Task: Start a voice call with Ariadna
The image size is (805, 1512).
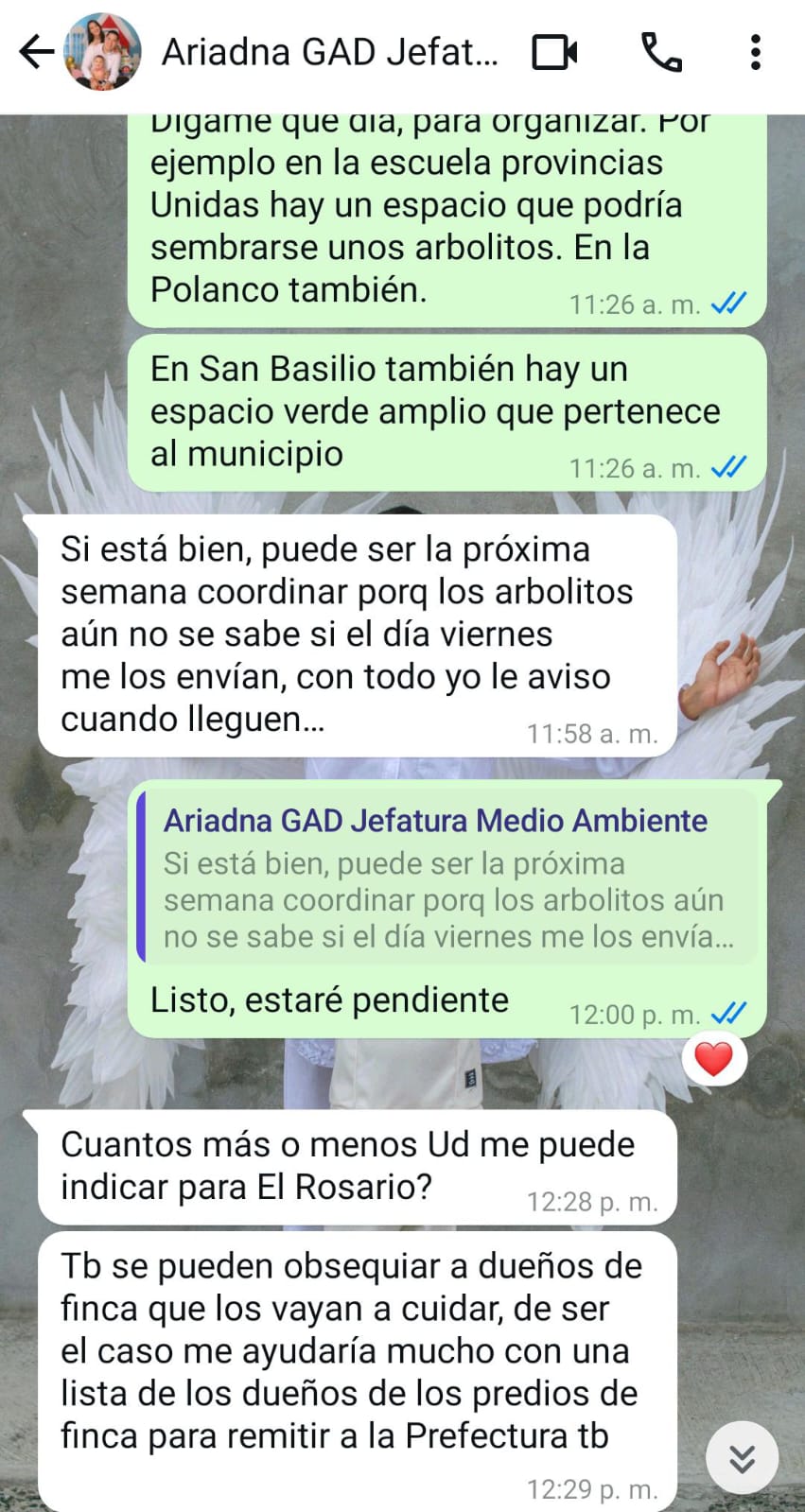Action: 661,52
